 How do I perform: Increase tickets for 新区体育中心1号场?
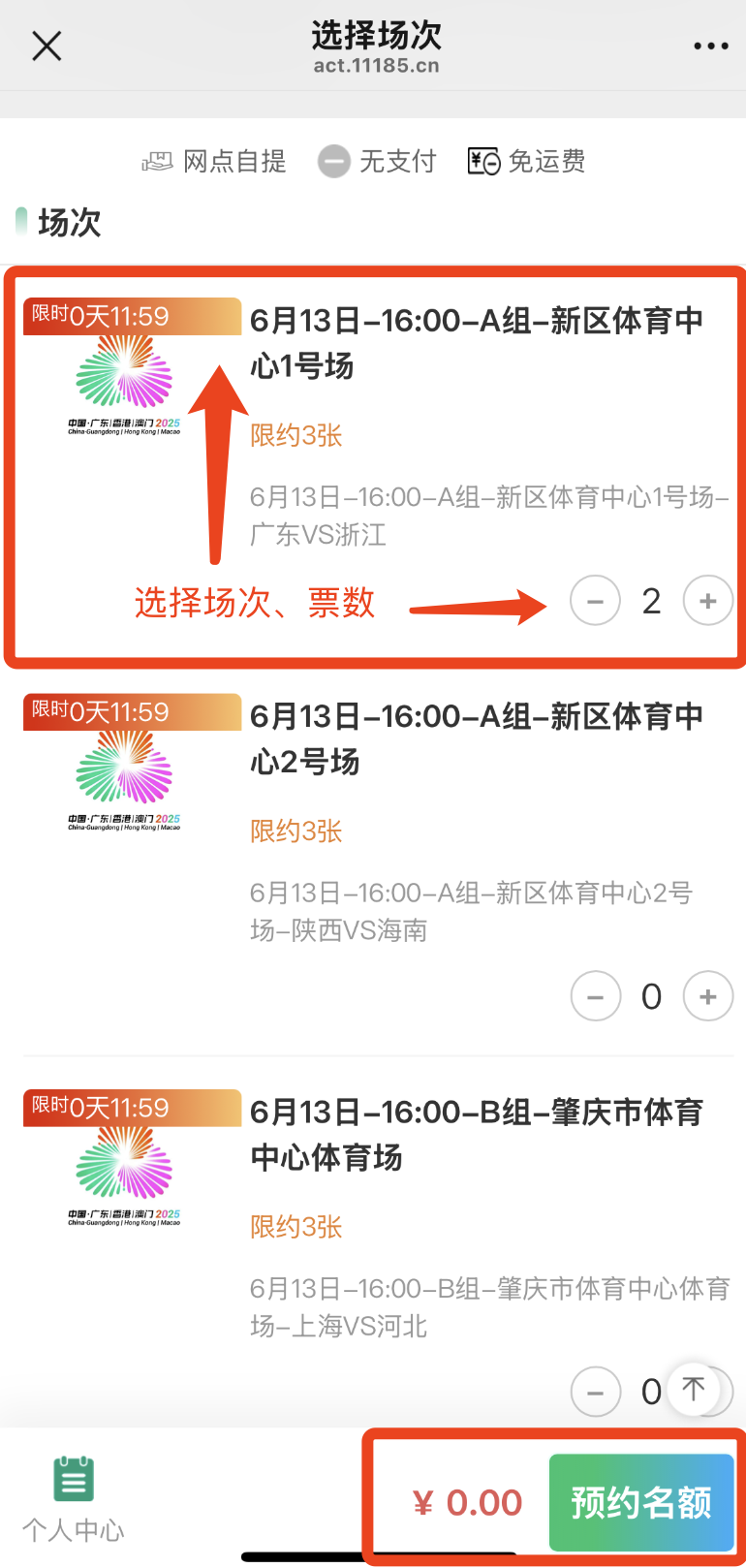pos(708,601)
